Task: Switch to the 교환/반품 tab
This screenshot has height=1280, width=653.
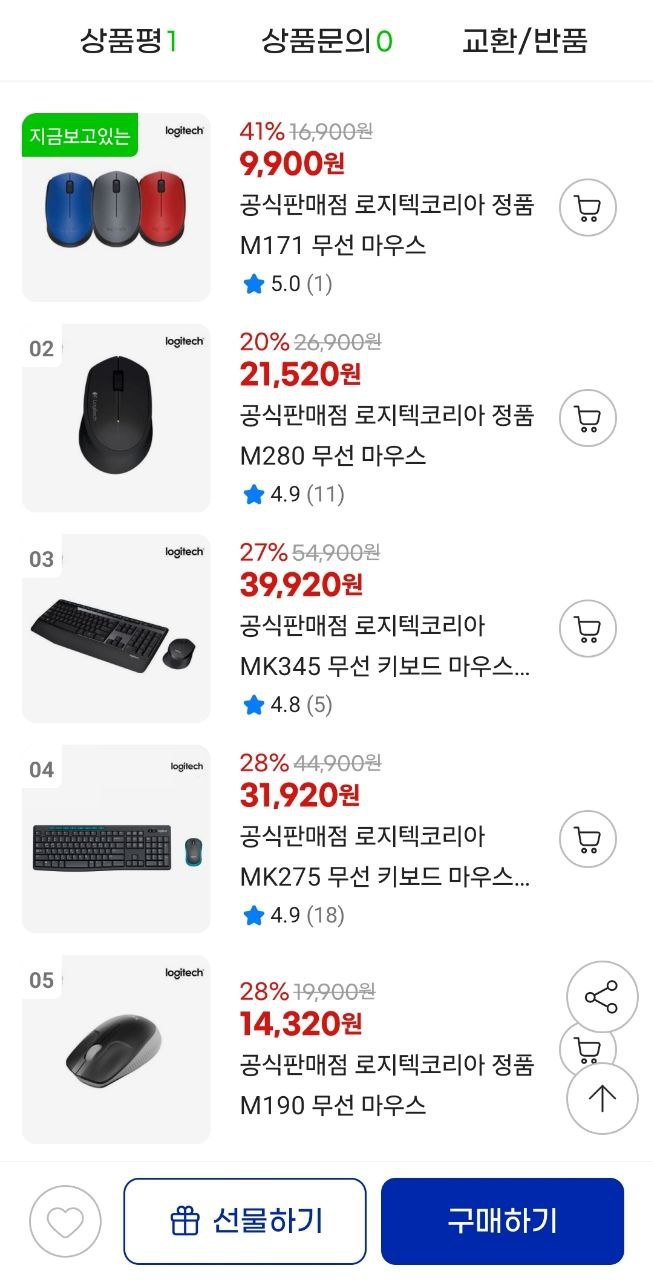Action: [x=524, y=41]
